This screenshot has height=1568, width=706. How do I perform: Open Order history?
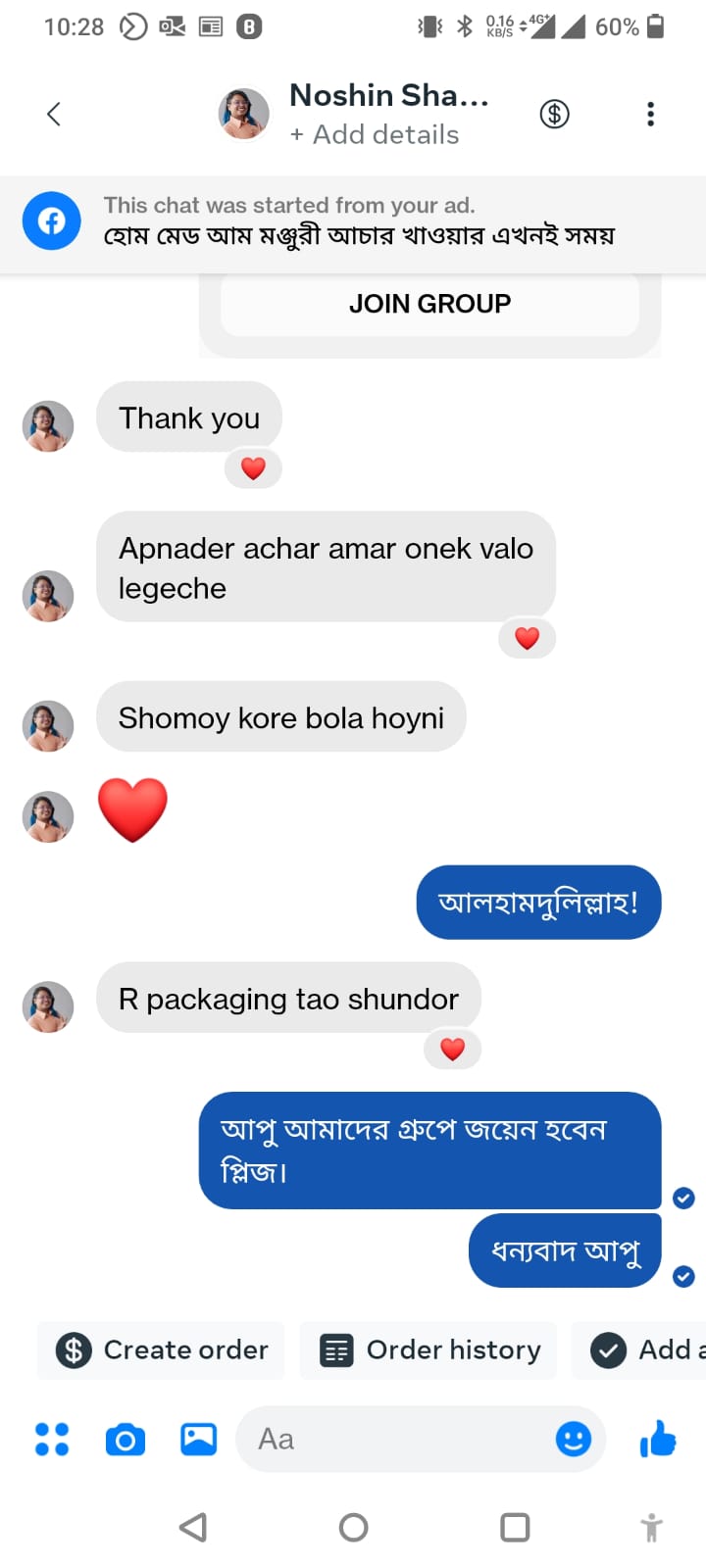click(x=429, y=1349)
